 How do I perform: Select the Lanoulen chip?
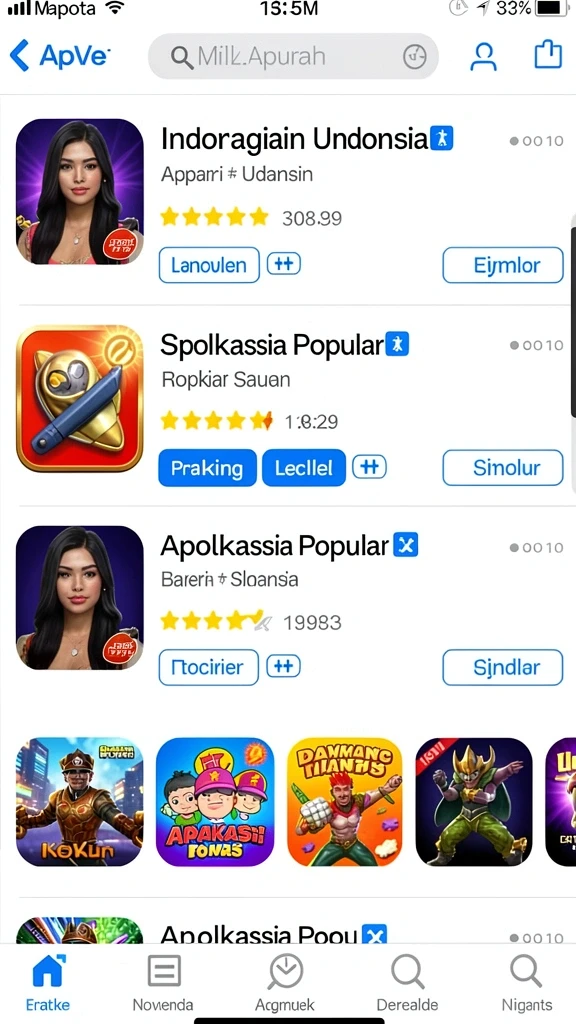(209, 265)
